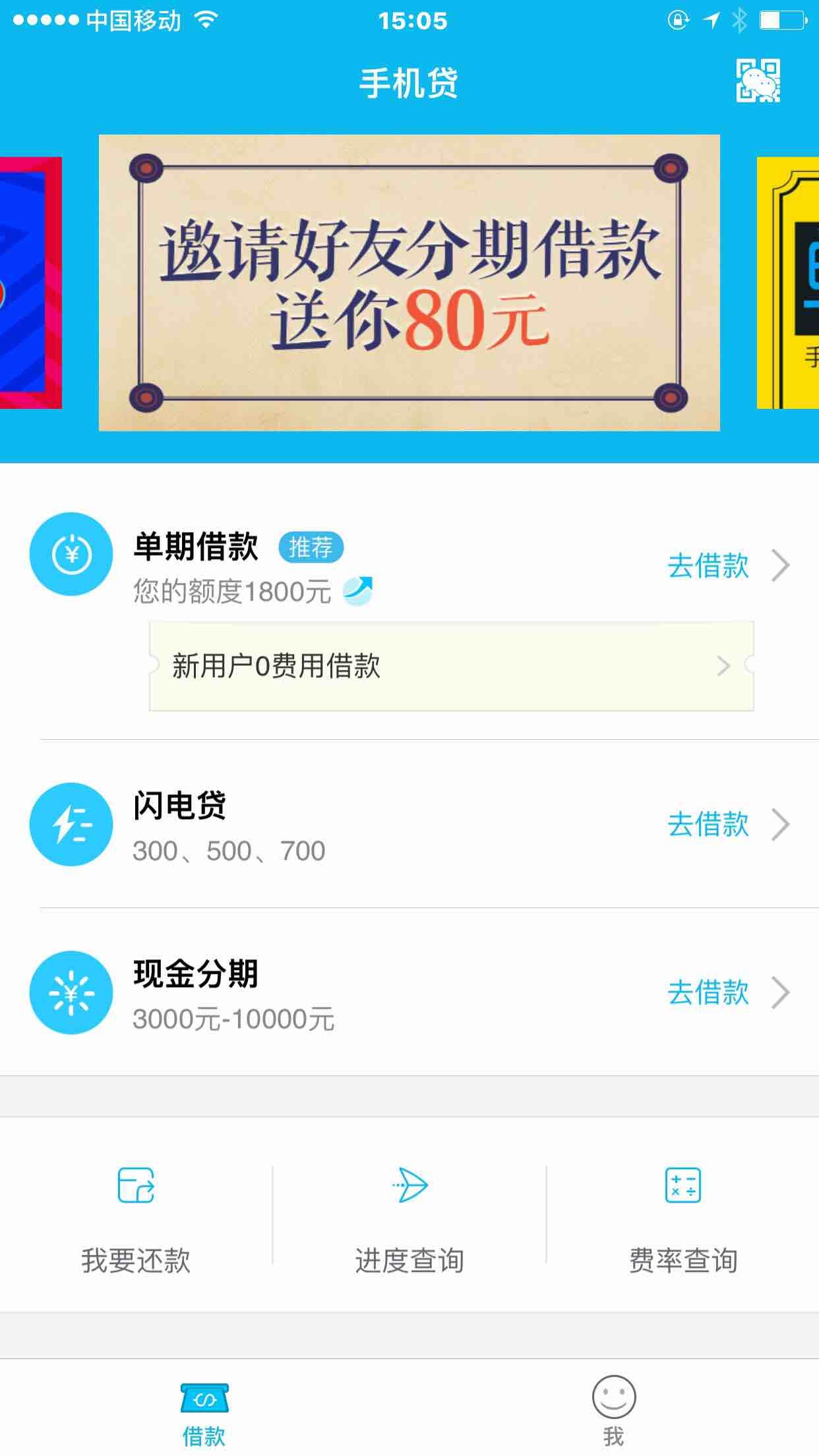This screenshot has width=819, height=1456.
Task: Click the 现金分期 cash burst icon
Action: pyautogui.click(x=71, y=993)
